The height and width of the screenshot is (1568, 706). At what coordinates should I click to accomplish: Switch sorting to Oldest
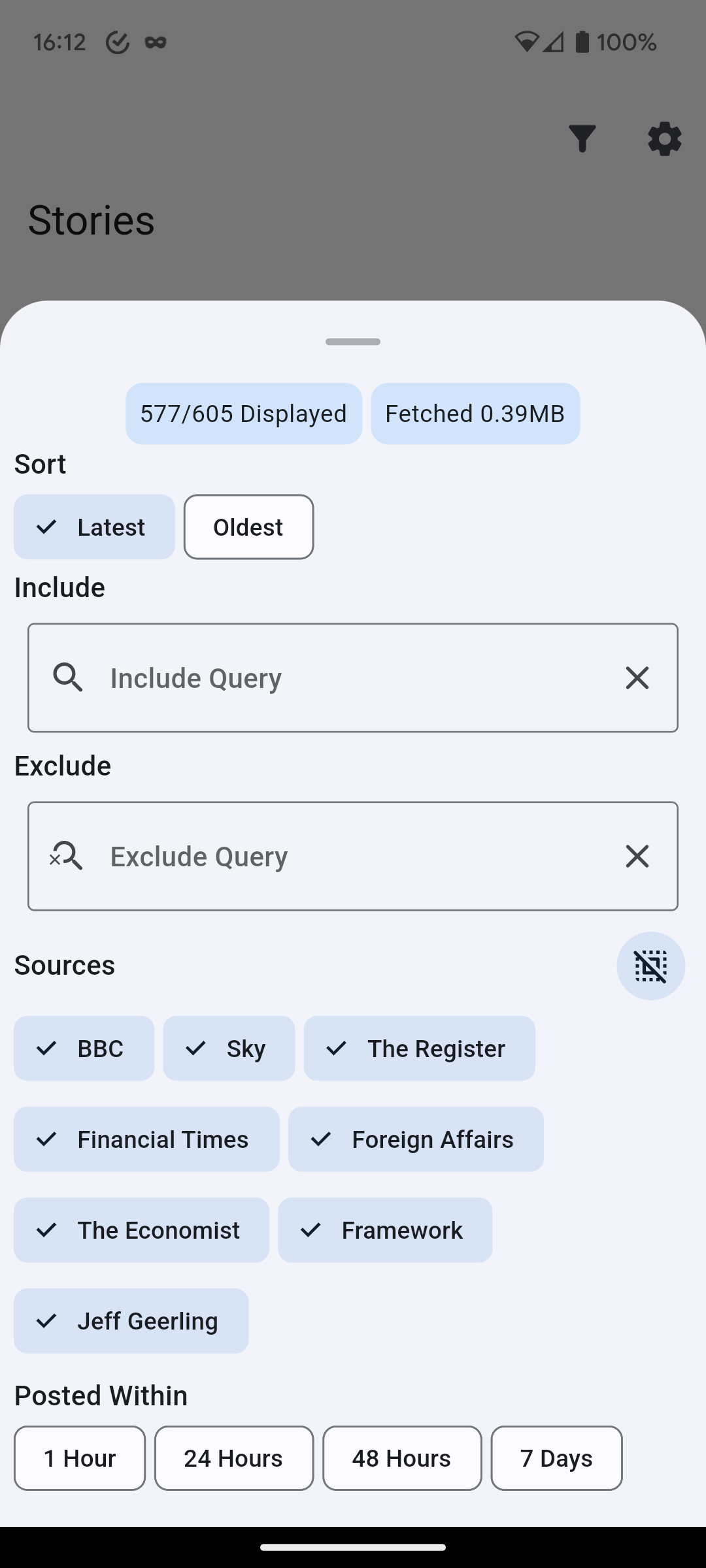coord(248,527)
